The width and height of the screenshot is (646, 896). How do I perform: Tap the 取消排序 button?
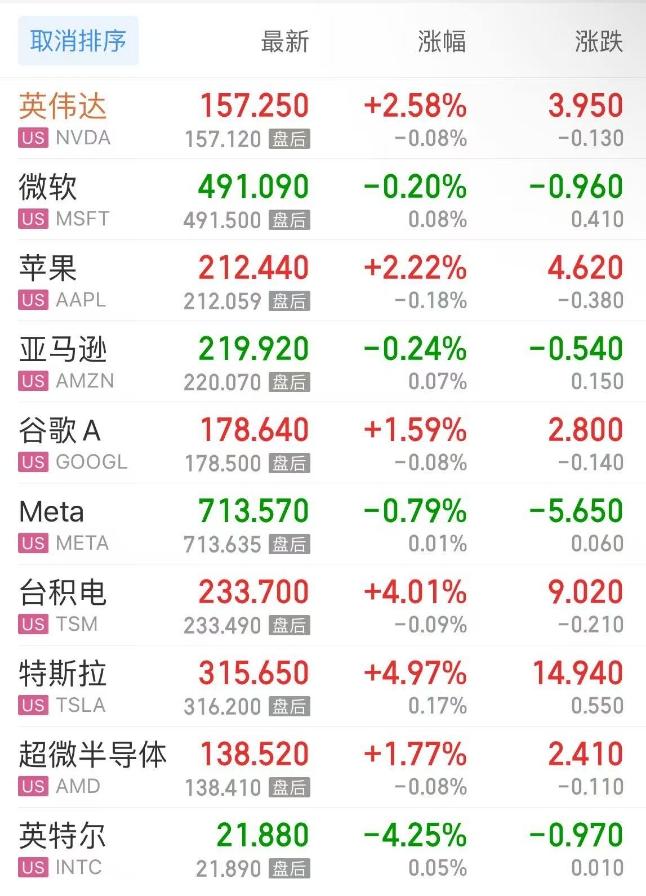78,41
